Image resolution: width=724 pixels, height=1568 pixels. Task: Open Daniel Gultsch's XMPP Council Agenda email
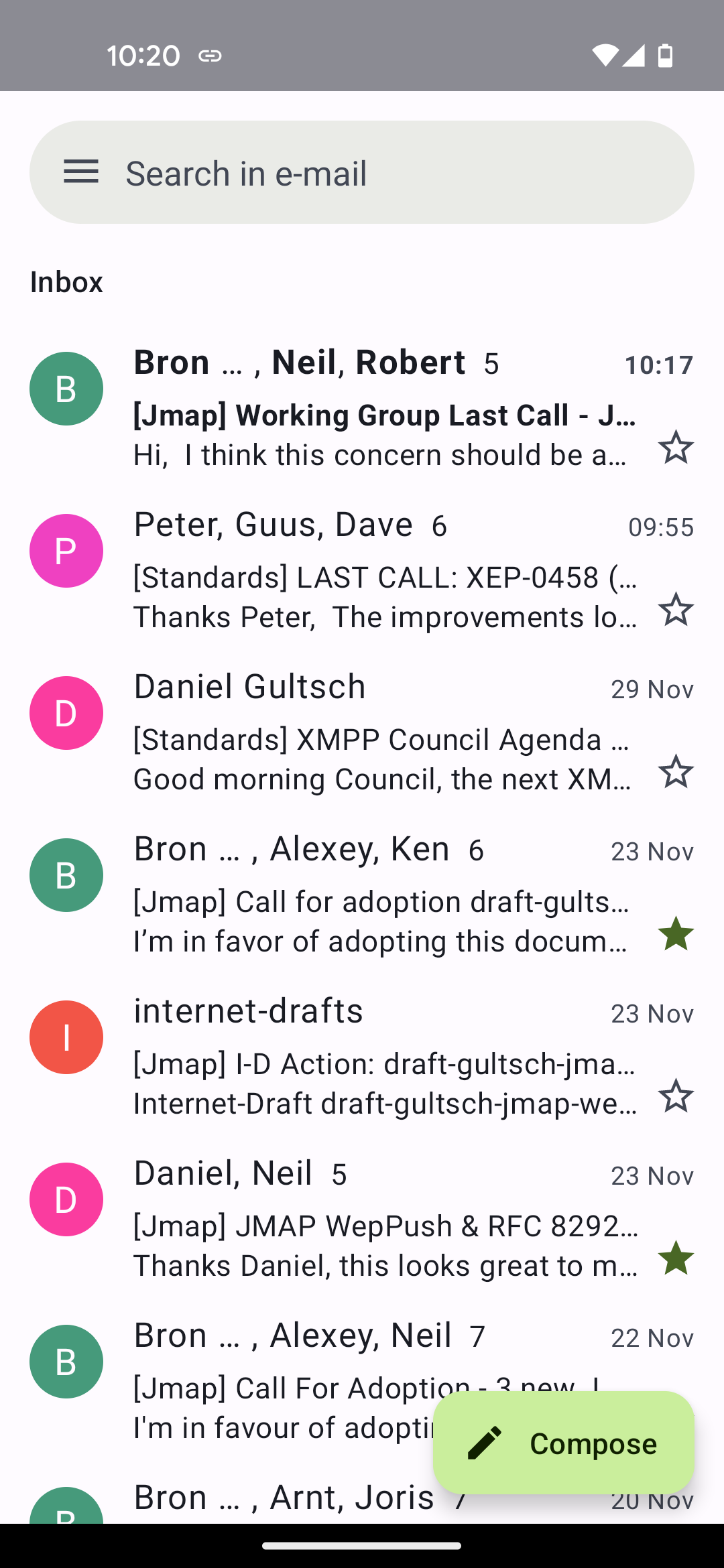(x=382, y=740)
